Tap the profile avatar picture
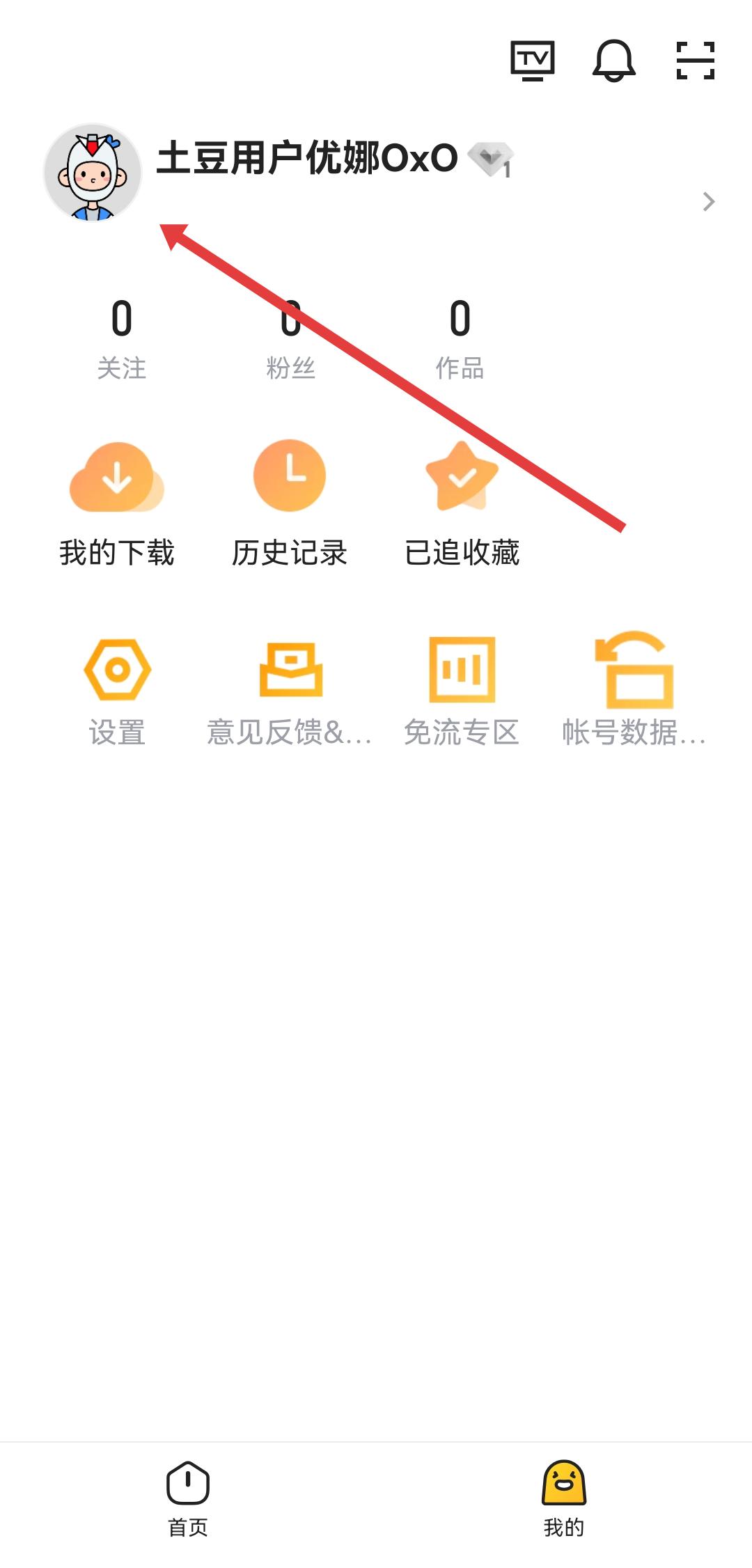Image resolution: width=752 pixels, height=1568 pixels. (x=93, y=173)
